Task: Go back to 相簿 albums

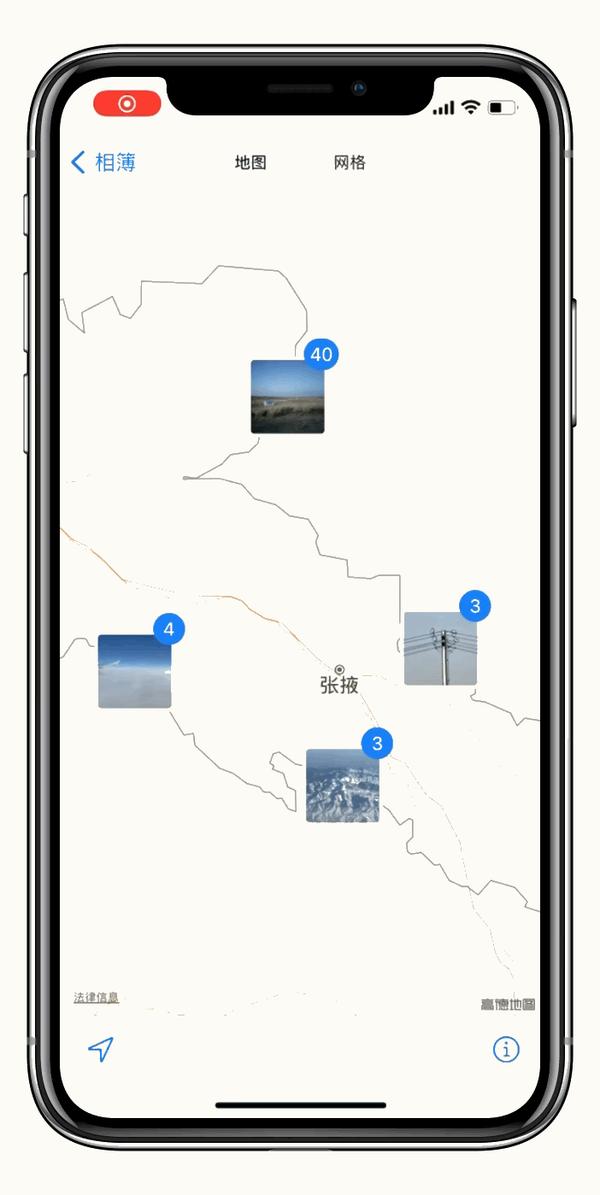Action: tap(104, 162)
